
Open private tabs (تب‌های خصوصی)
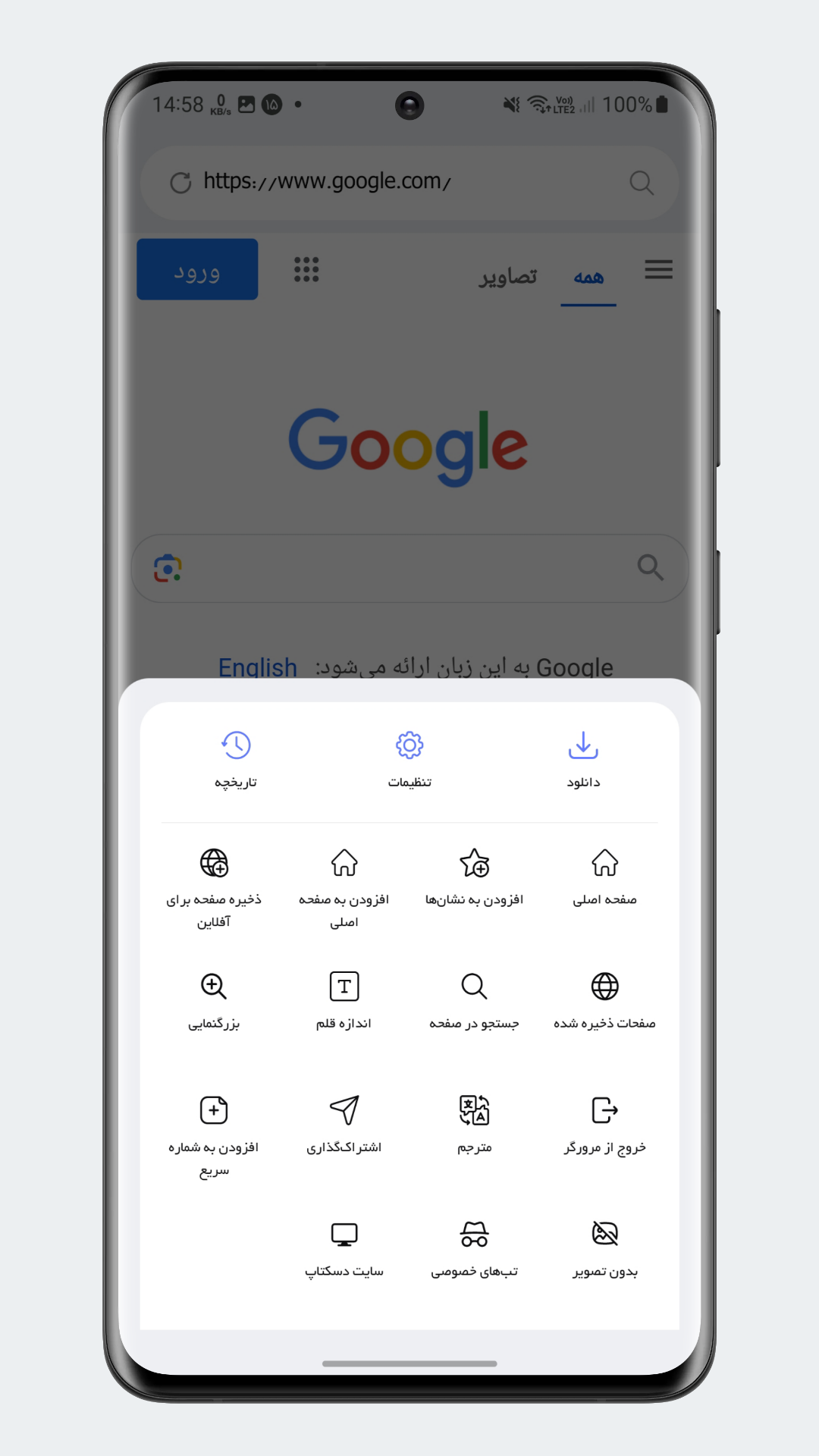475,1248
